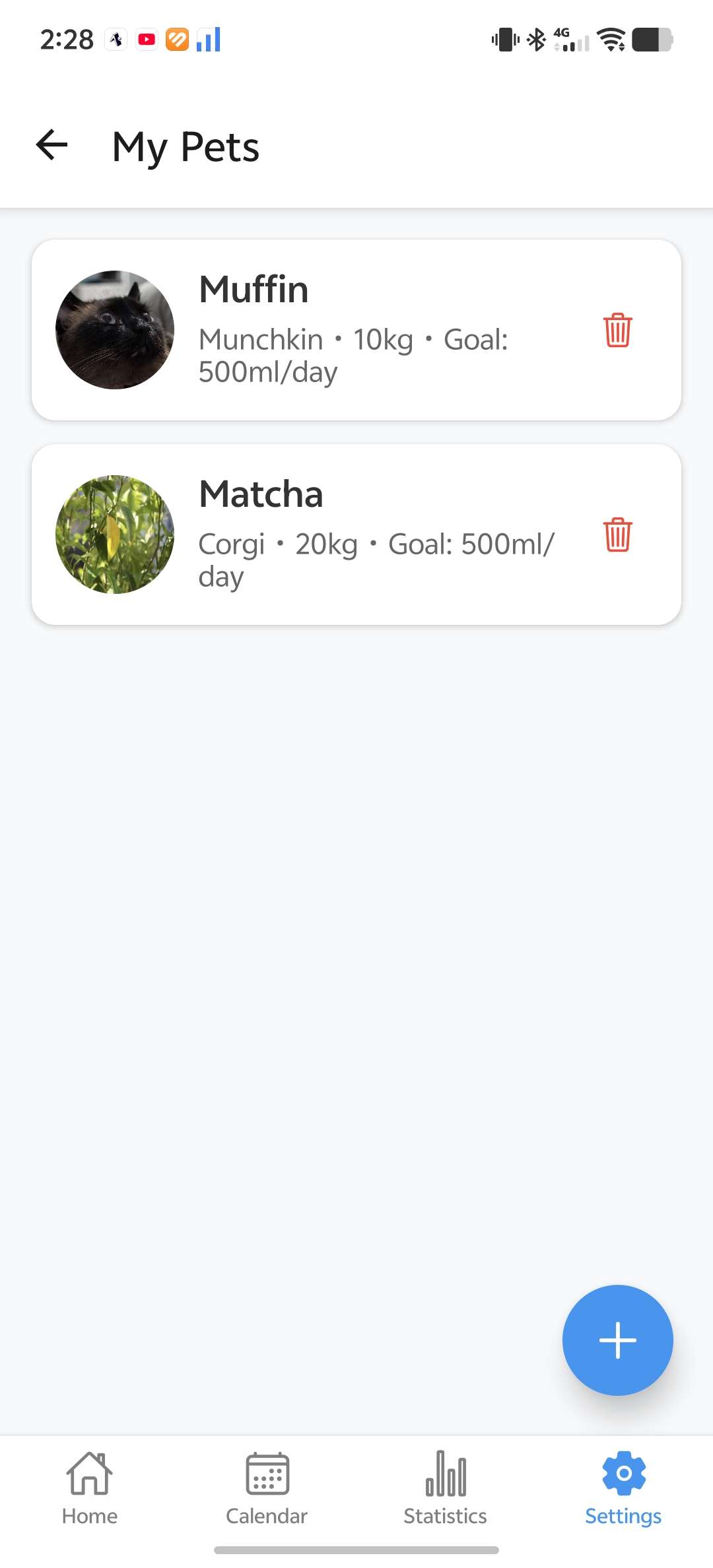This screenshot has width=713, height=1568.
Task: Delete Matcha with the trash icon
Action: click(x=617, y=535)
